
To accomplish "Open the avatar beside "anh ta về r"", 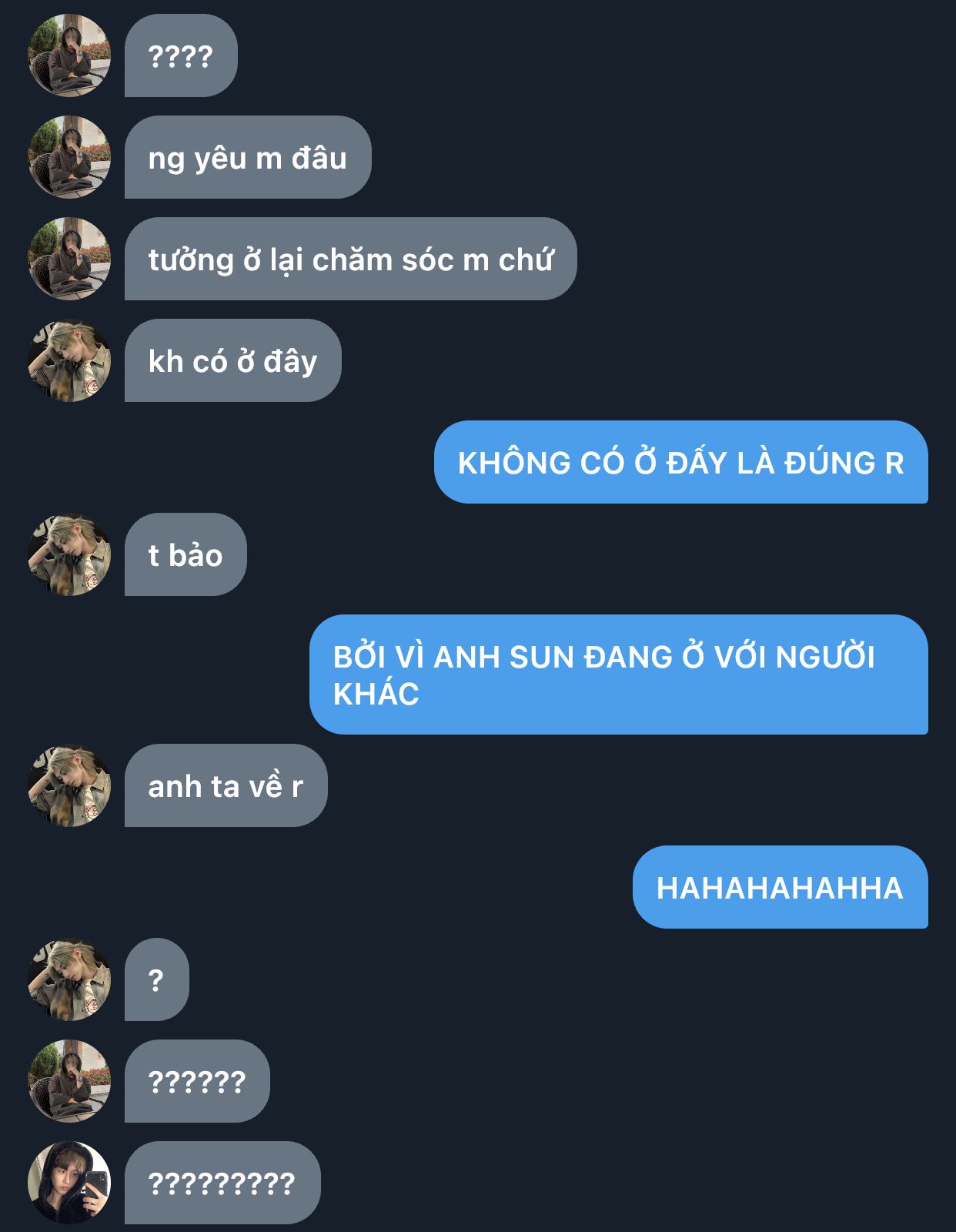I will tap(69, 785).
